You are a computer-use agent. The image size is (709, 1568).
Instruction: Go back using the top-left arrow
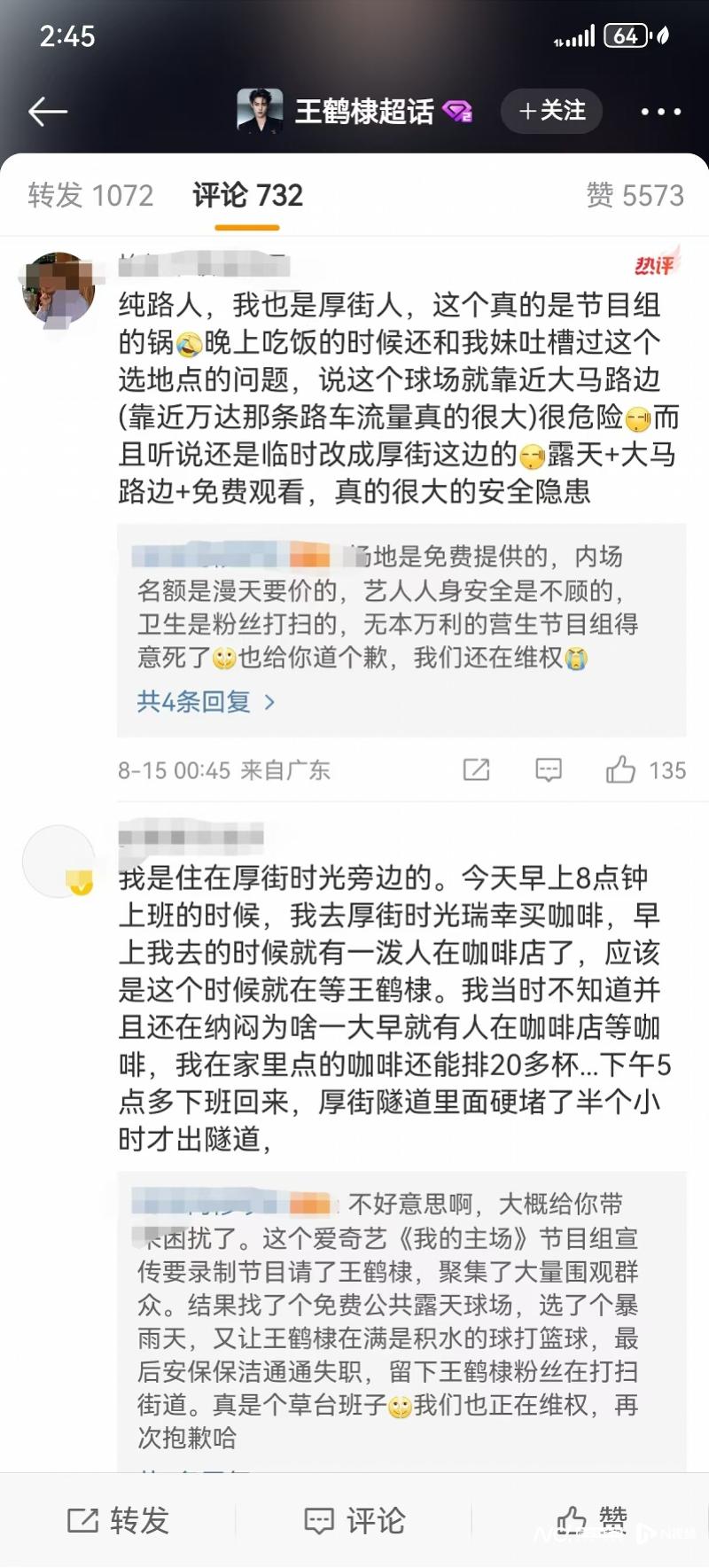coord(48,112)
